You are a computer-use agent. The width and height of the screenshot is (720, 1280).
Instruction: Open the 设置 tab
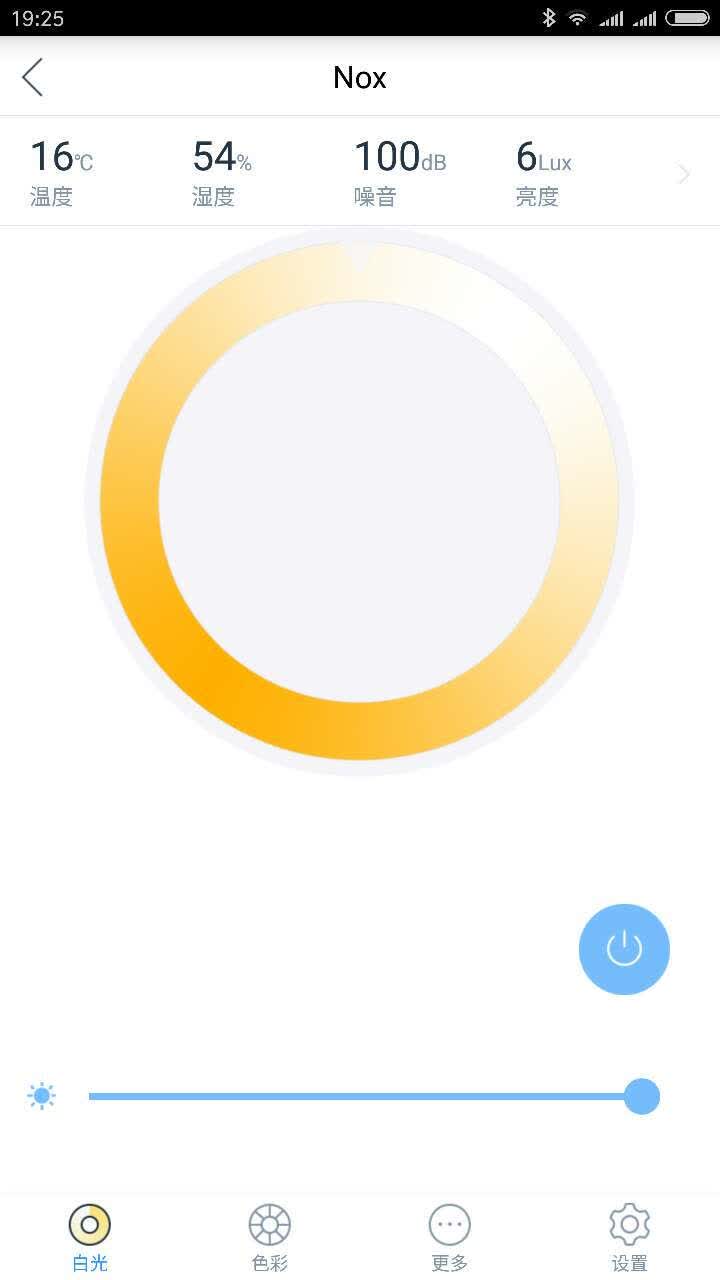click(x=630, y=1237)
